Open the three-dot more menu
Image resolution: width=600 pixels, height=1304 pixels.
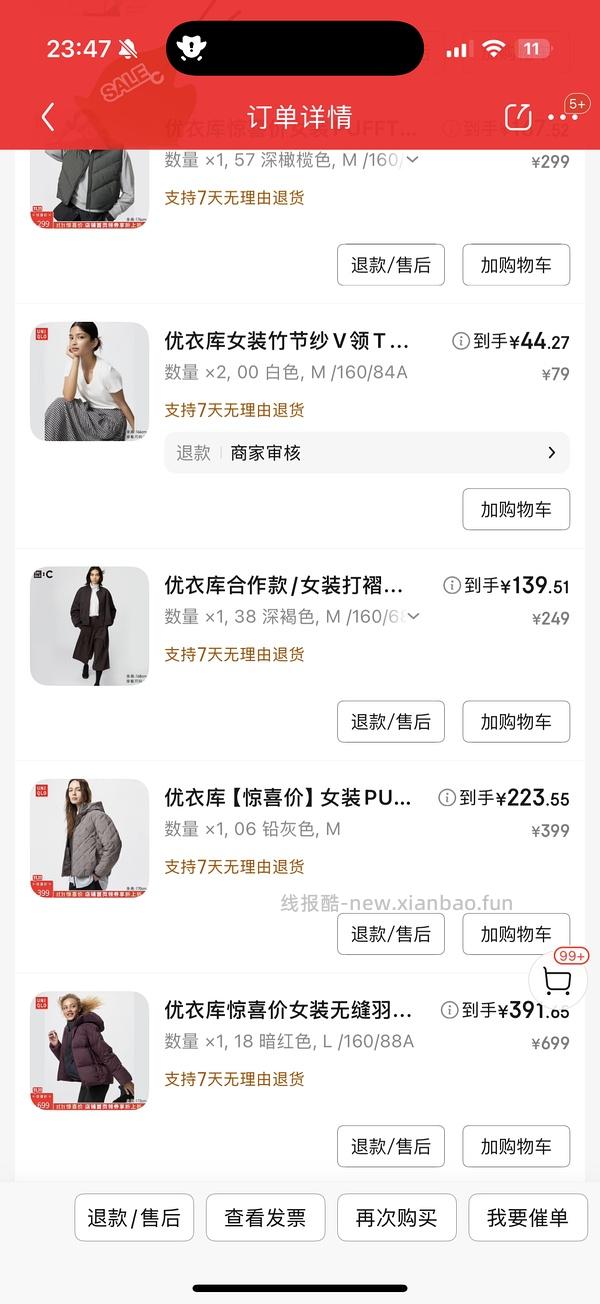click(563, 117)
